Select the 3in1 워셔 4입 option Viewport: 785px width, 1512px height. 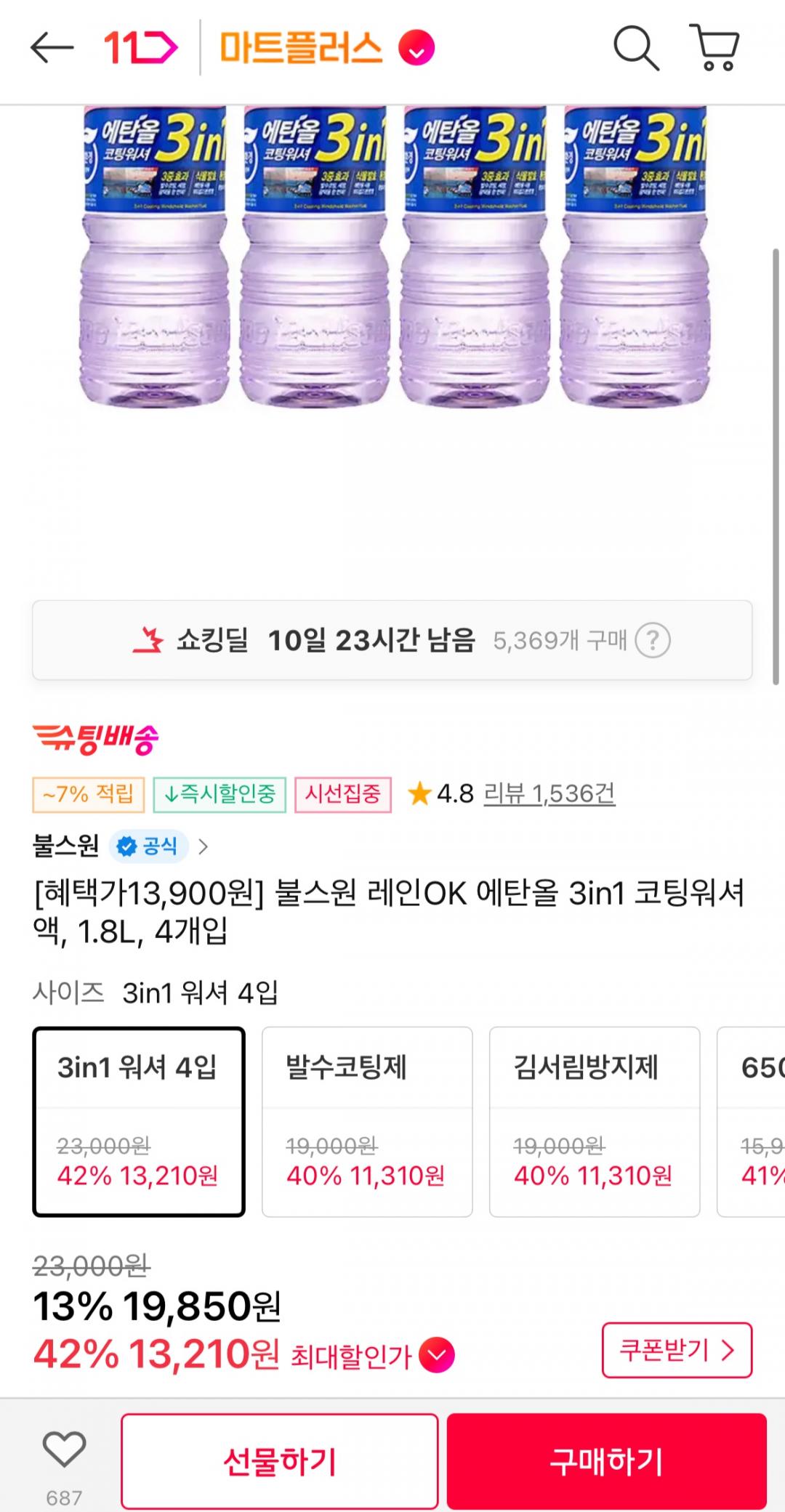click(x=139, y=1121)
